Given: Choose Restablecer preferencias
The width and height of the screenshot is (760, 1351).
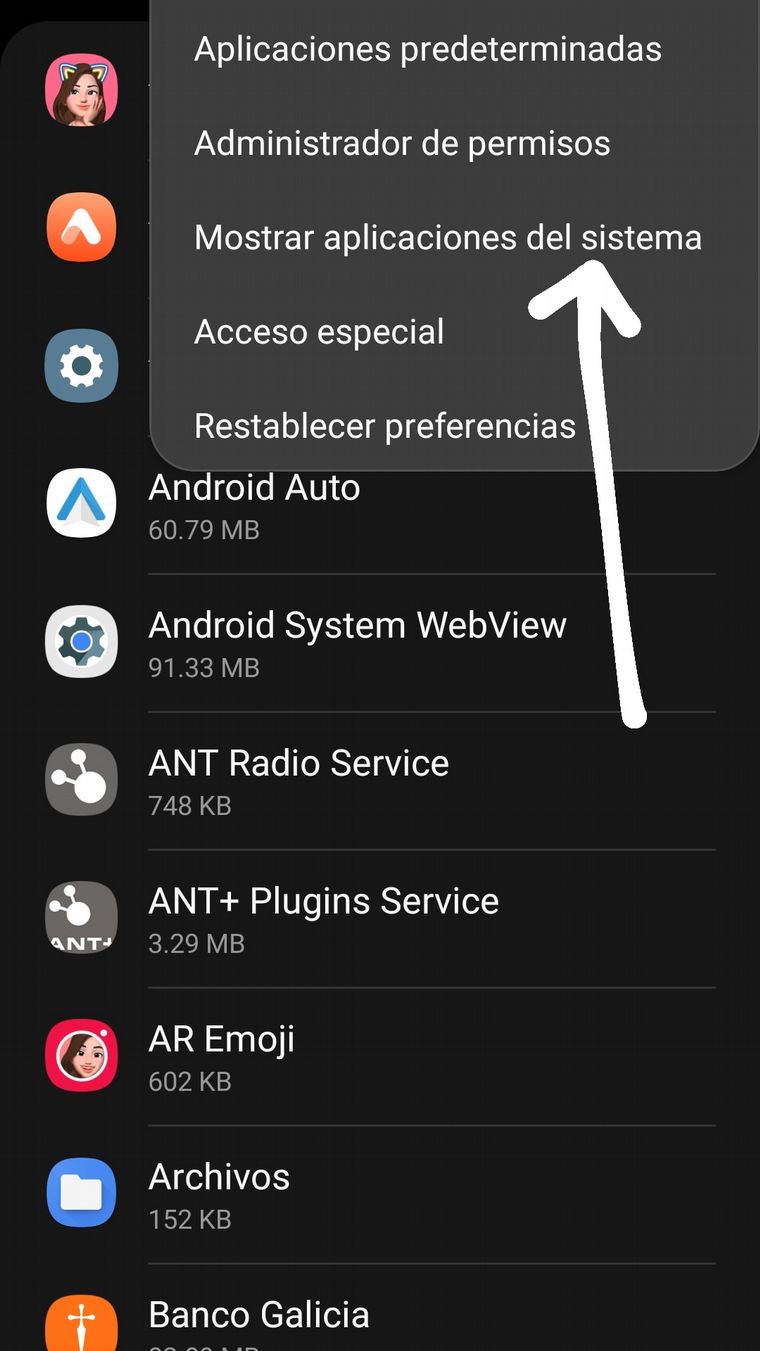Looking at the screenshot, I should tap(384, 426).
